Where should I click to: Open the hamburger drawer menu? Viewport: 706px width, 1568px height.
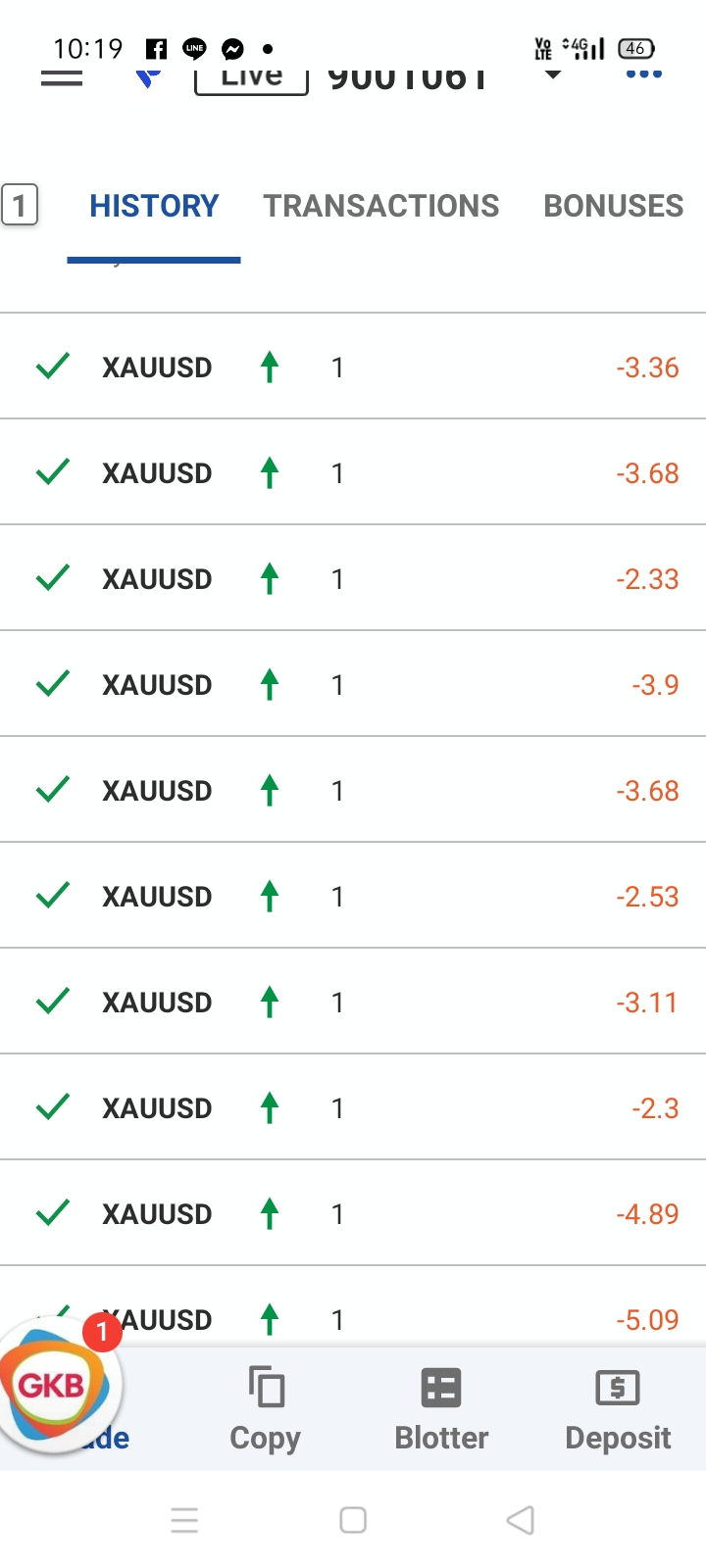[62, 78]
